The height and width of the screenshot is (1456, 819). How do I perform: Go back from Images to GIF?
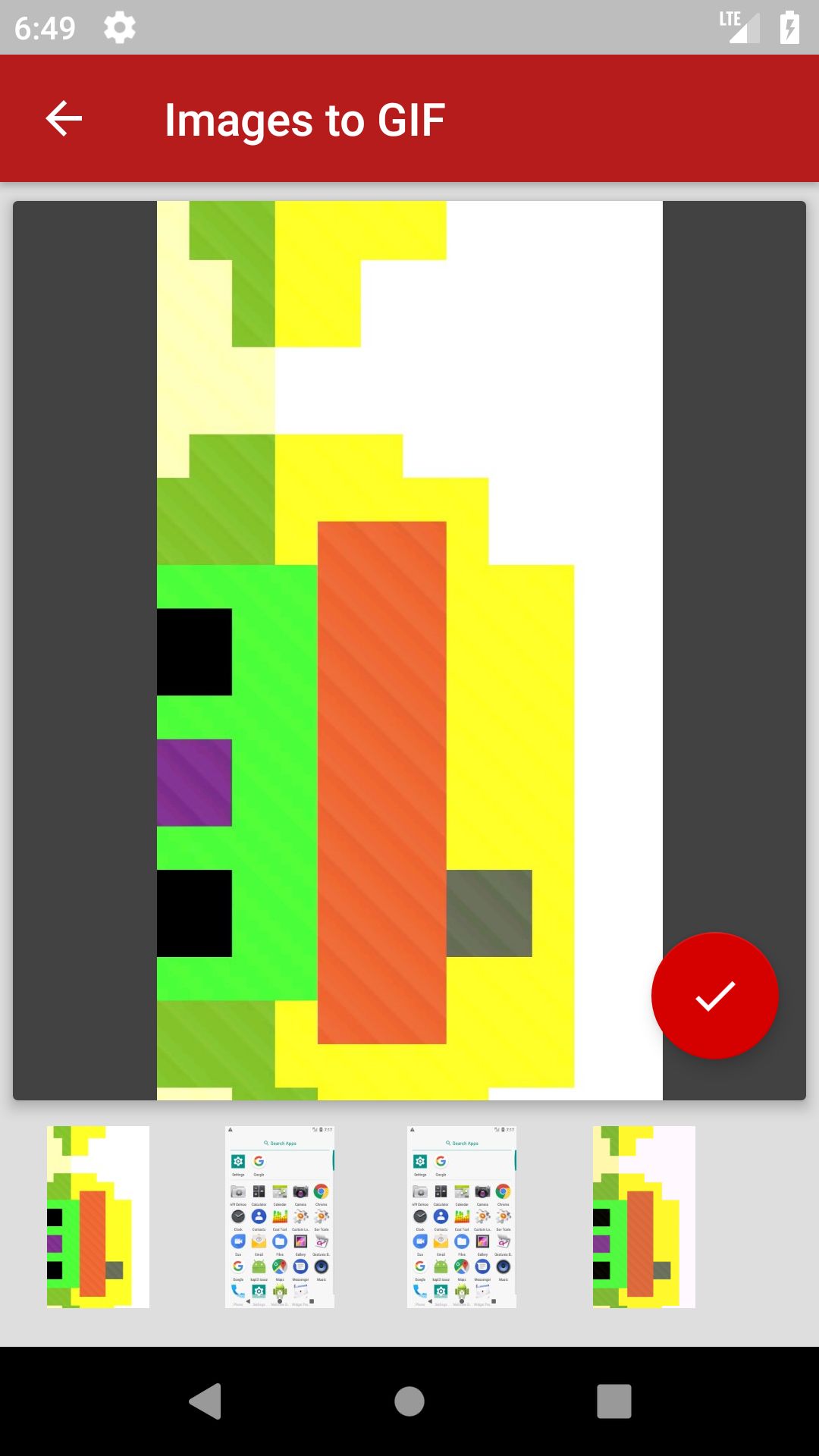click(x=64, y=119)
